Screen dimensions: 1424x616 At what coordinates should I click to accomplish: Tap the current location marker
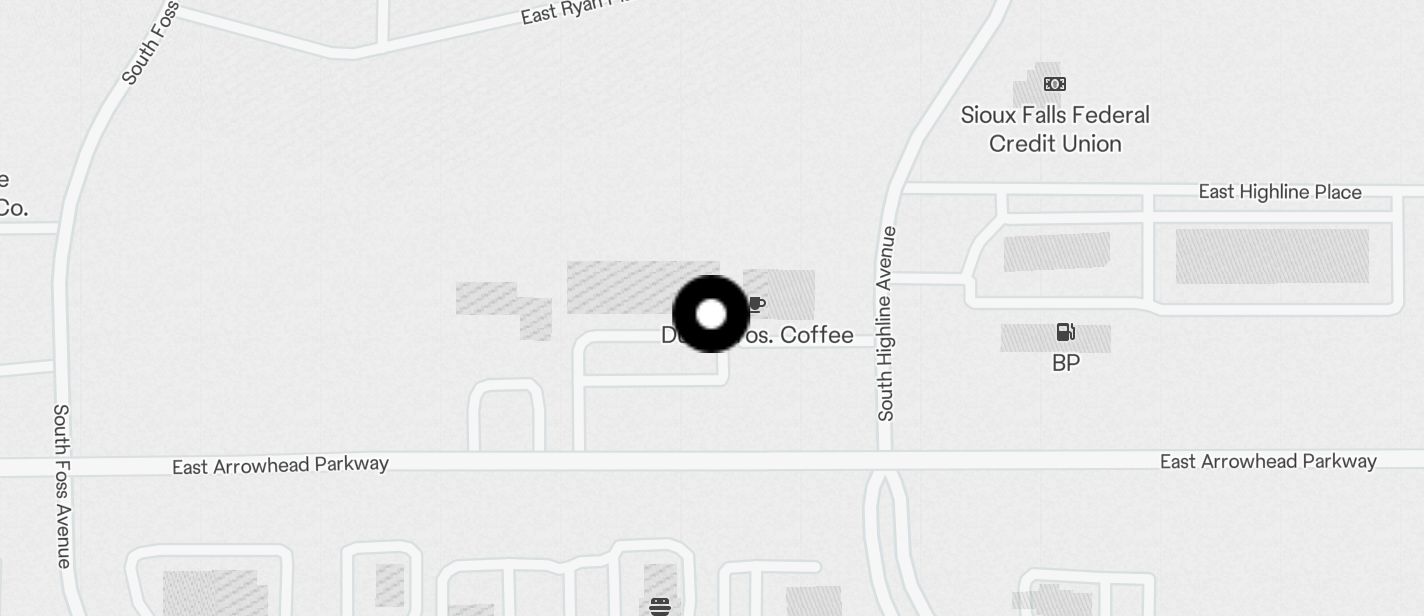coord(711,314)
